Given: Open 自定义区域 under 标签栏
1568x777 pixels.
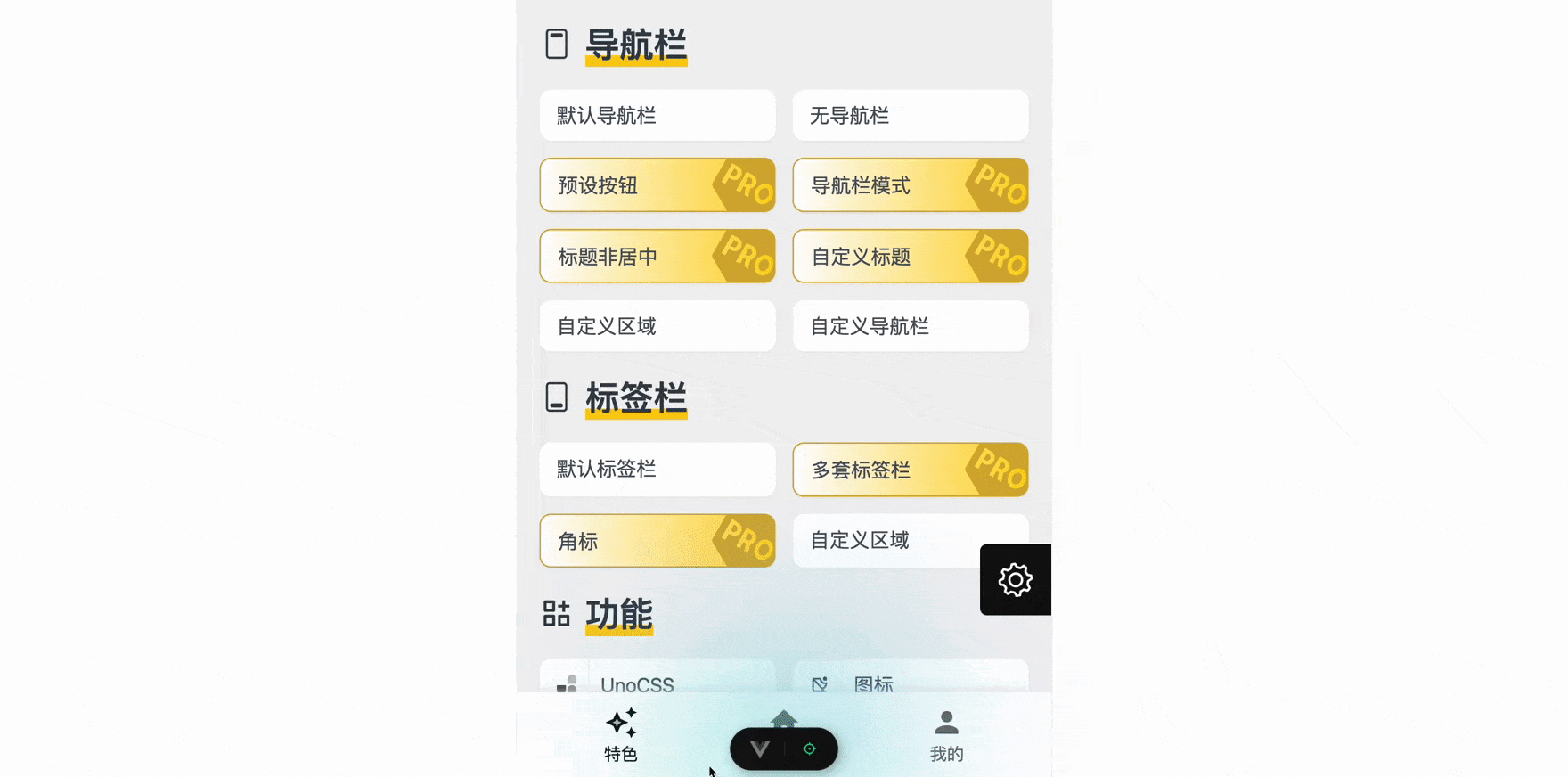Looking at the screenshot, I should 882,541.
